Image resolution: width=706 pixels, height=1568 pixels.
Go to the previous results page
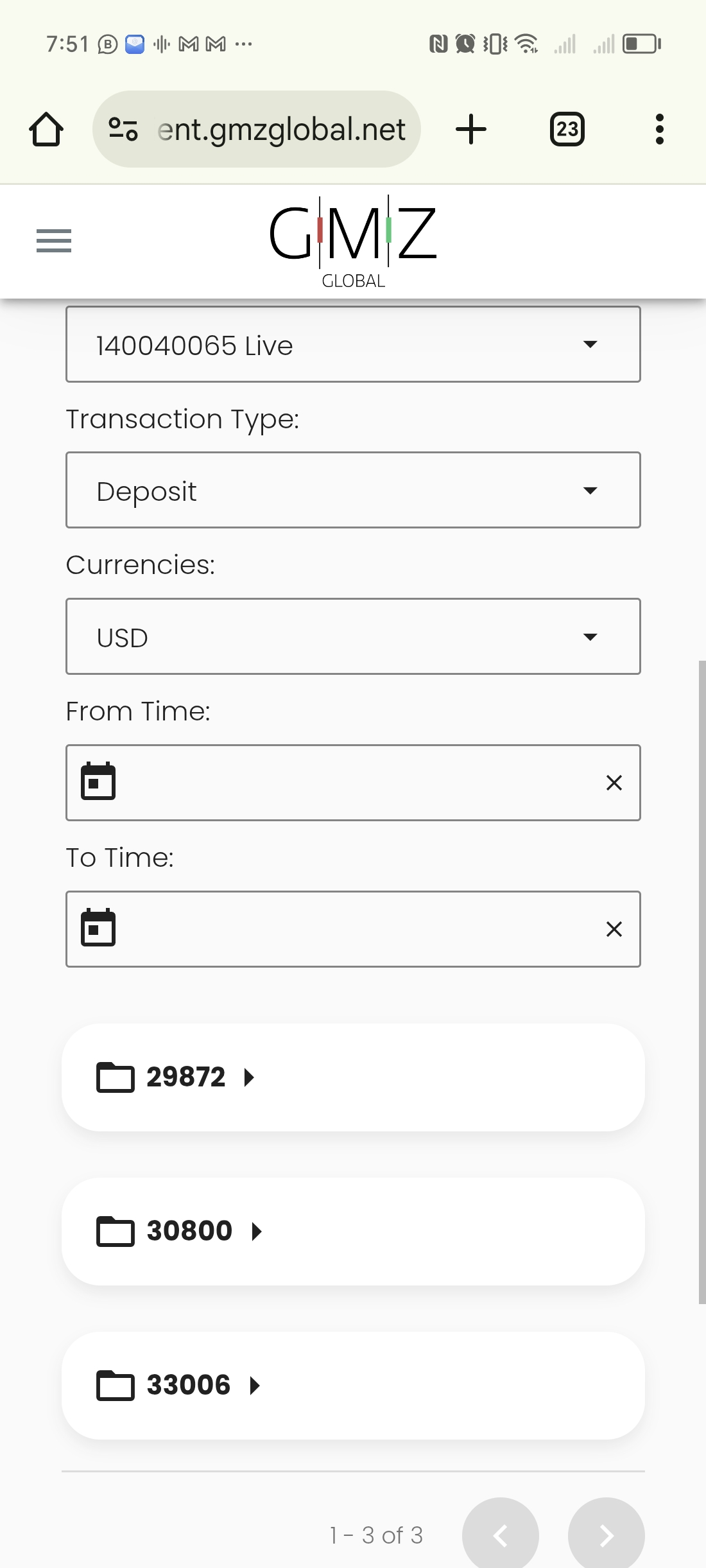coord(501,1535)
